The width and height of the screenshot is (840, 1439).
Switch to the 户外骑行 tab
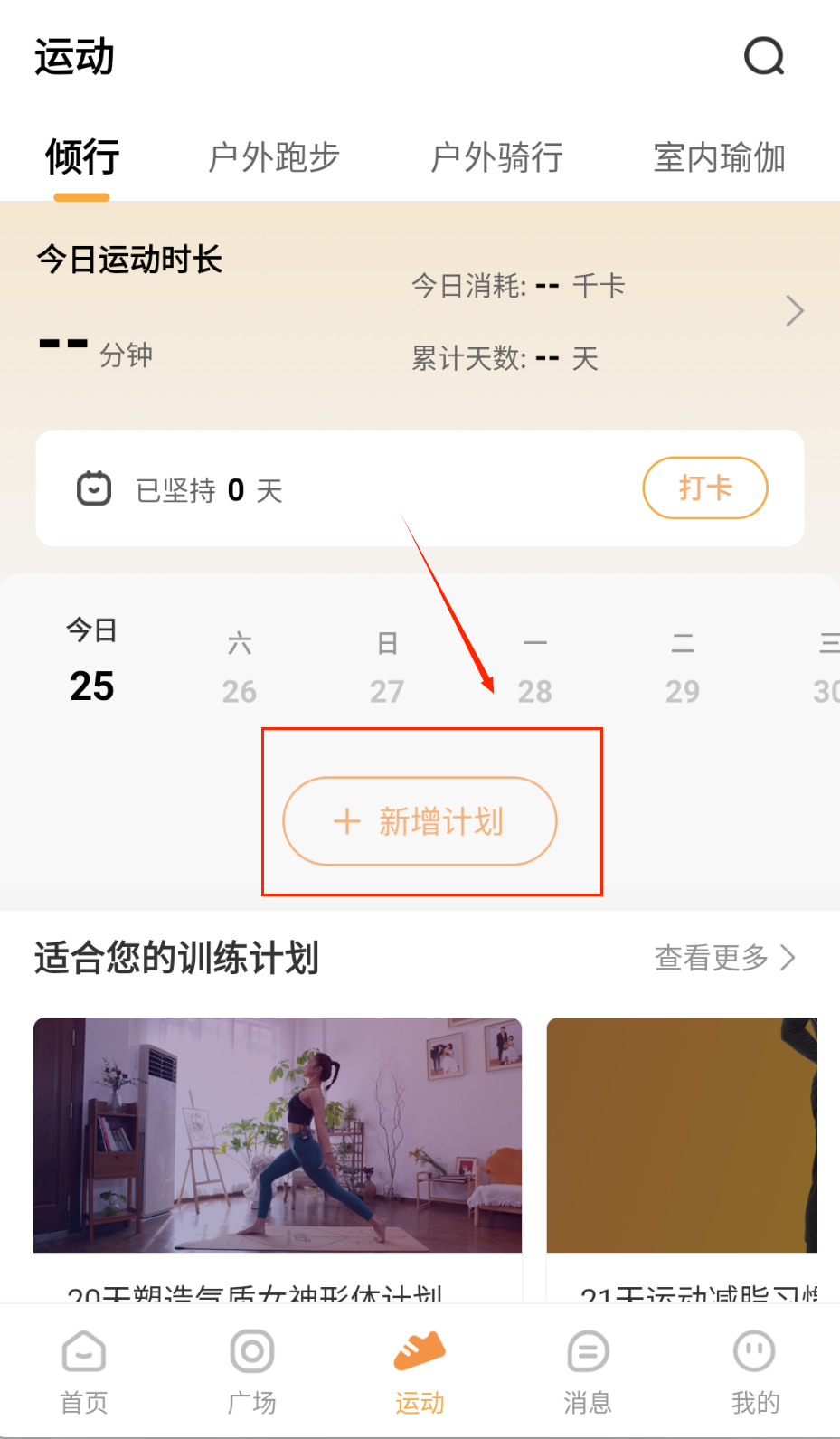[496, 157]
